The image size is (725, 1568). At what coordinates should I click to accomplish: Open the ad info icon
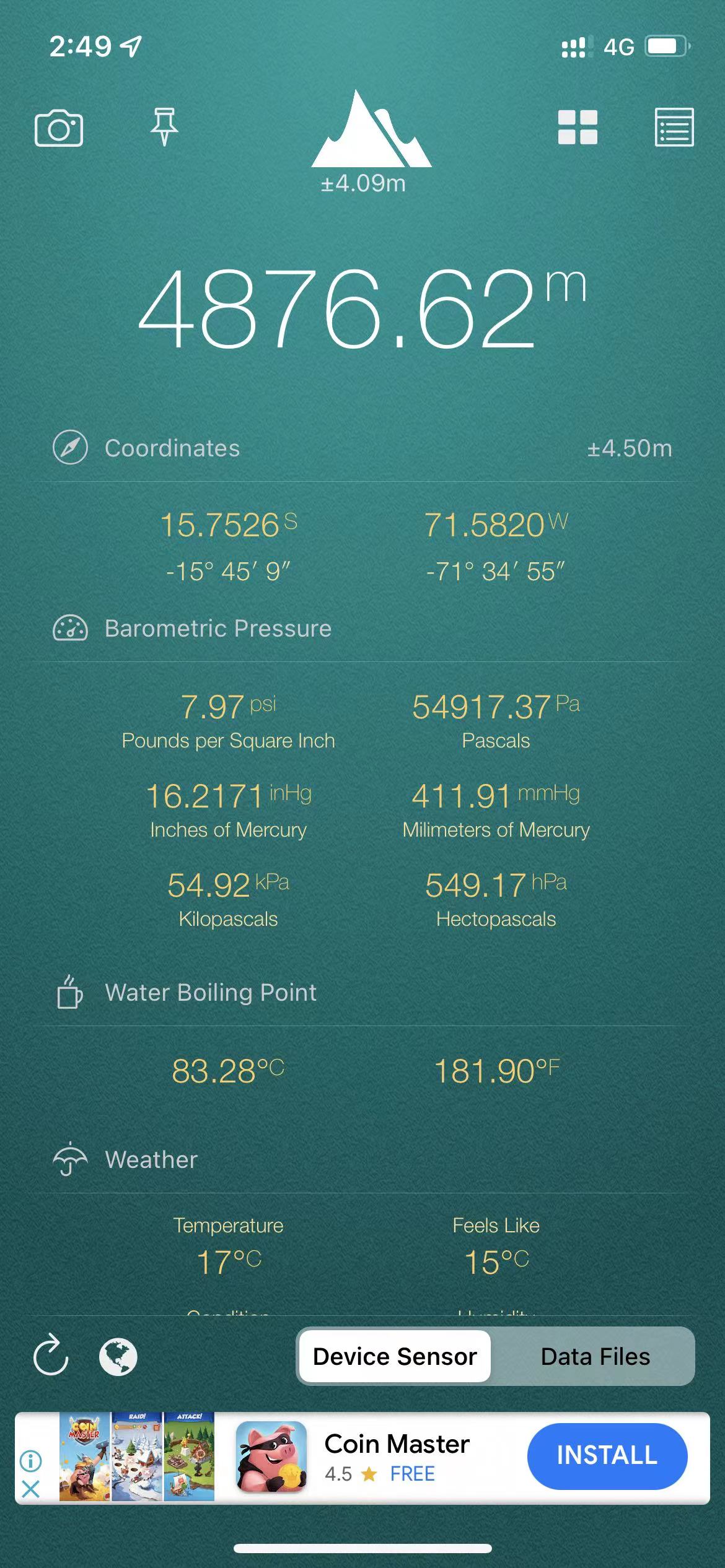coord(30,1461)
